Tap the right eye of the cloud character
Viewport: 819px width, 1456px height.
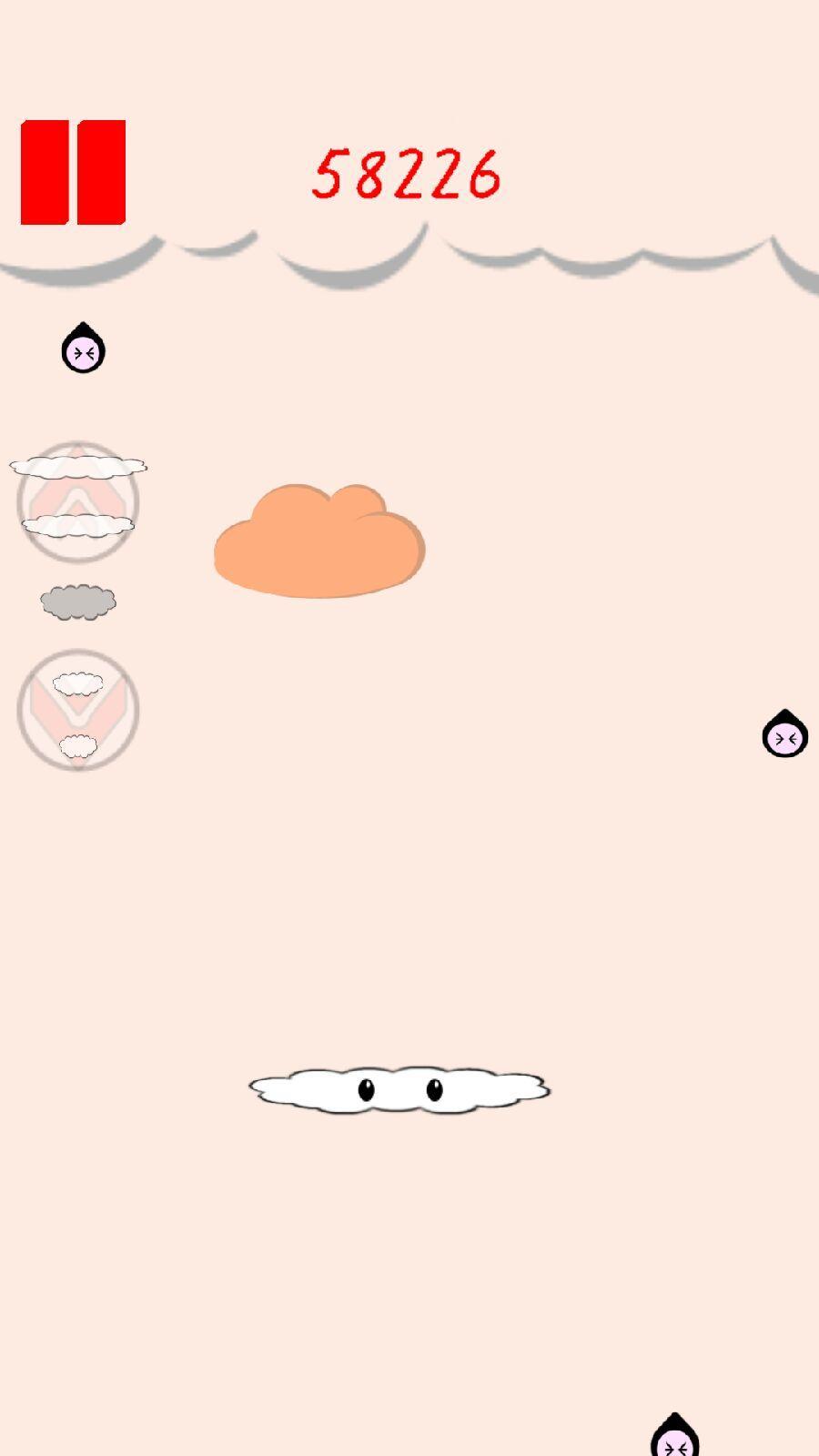click(x=434, y=1087)
